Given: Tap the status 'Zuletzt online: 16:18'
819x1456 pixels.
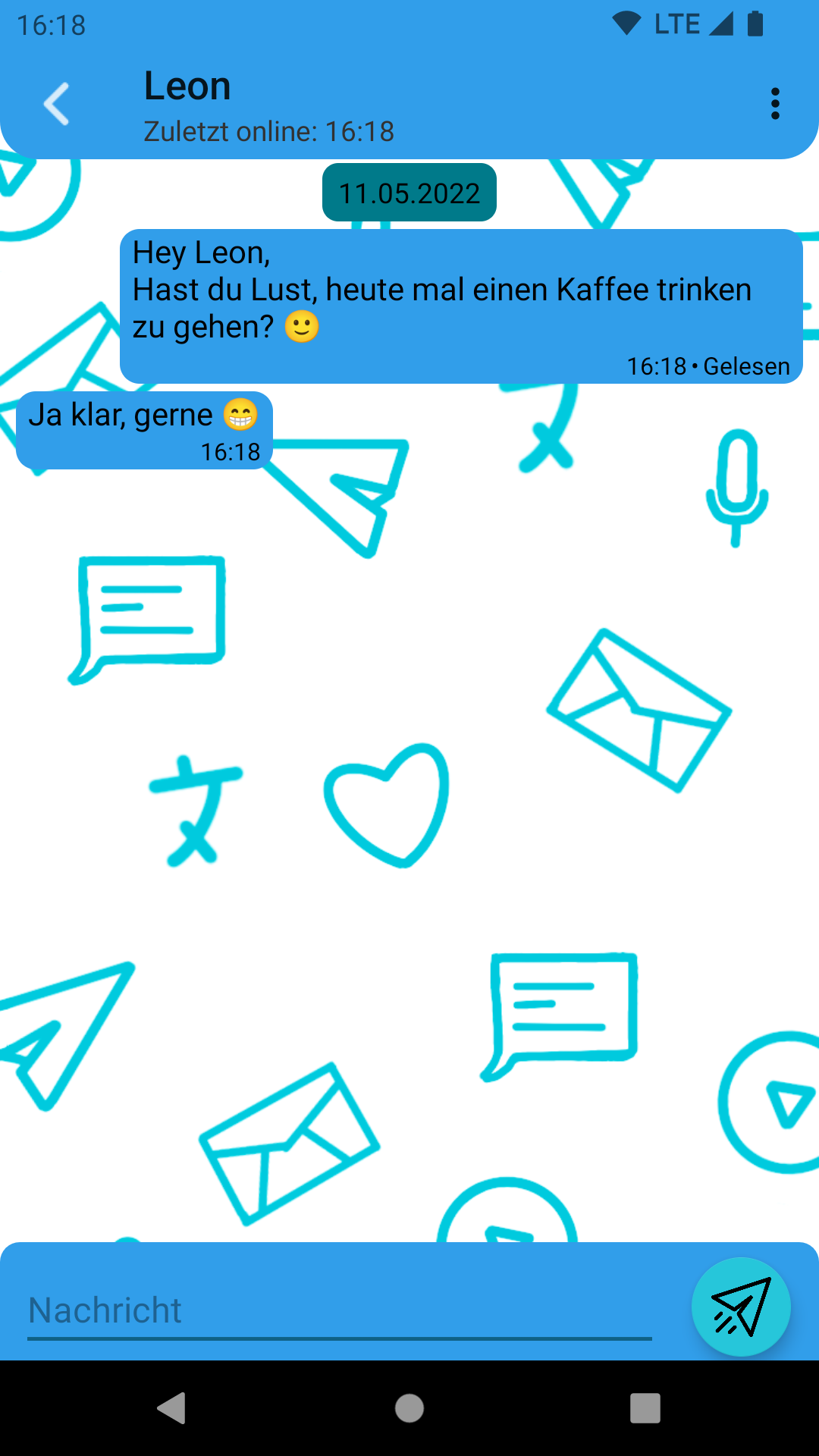Looking at the screenshot, I should click(268, 131).
